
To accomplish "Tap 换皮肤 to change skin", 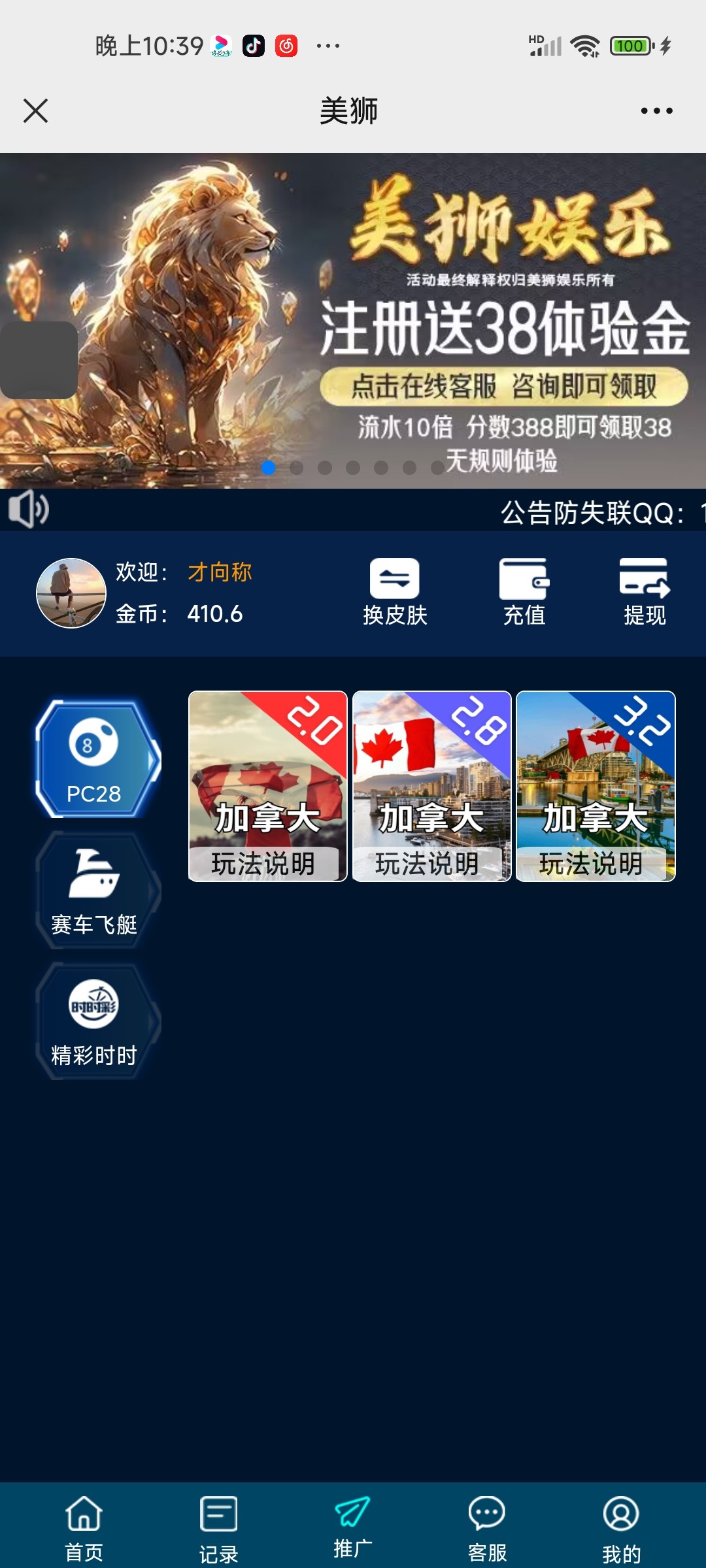I will pyautogui.click(x=395, y=592).
